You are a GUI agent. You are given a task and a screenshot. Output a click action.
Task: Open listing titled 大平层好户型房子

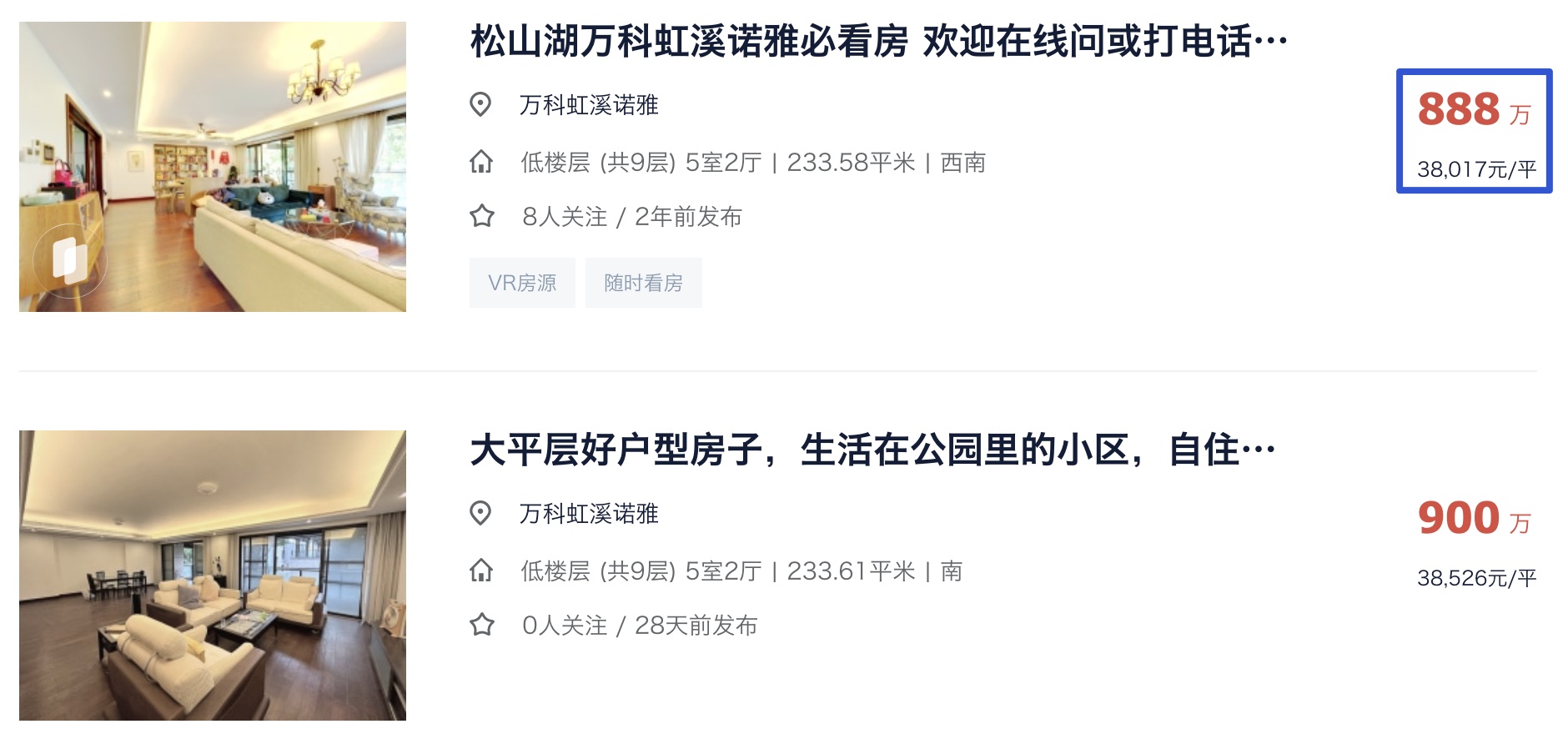[x=872, y=450]
